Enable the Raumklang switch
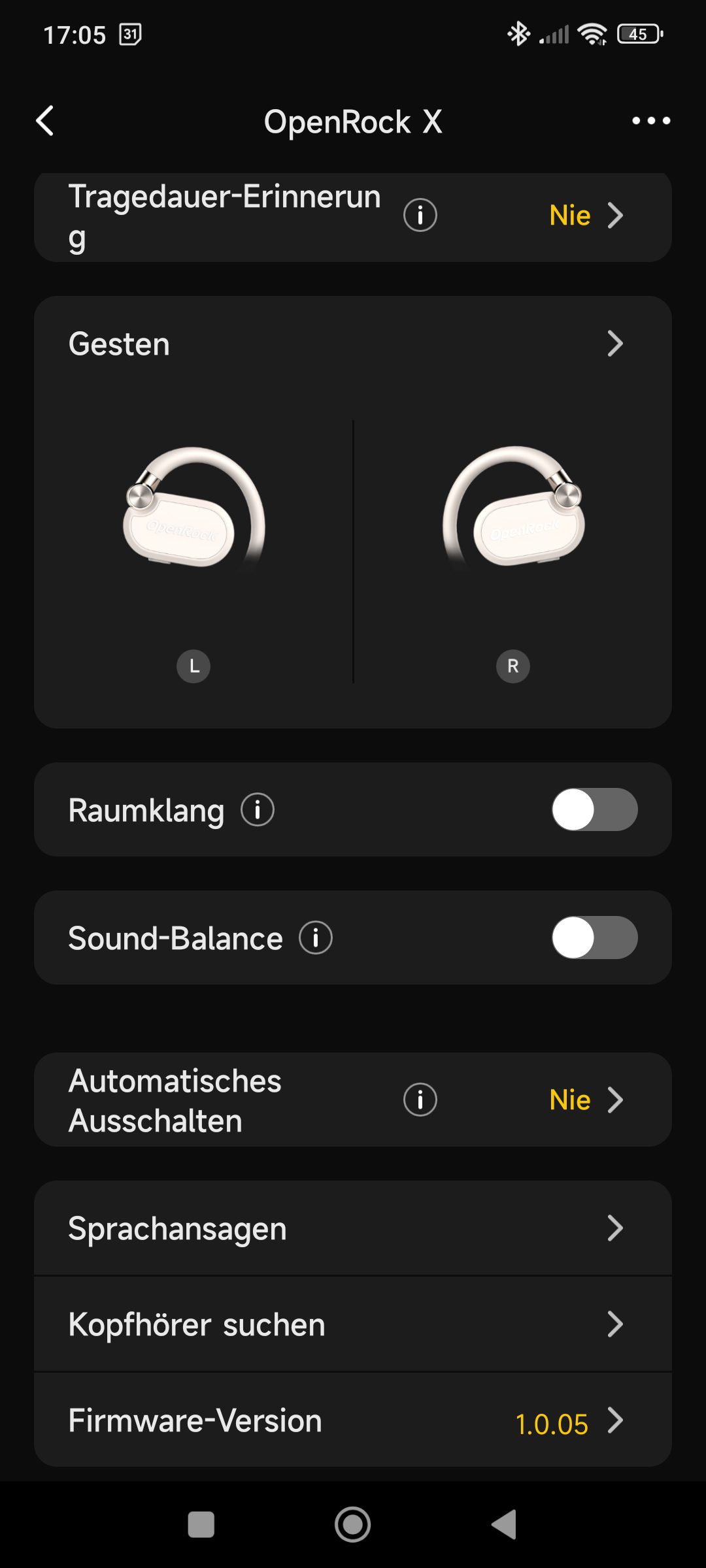706x1568 pixels. click(594, 809)
